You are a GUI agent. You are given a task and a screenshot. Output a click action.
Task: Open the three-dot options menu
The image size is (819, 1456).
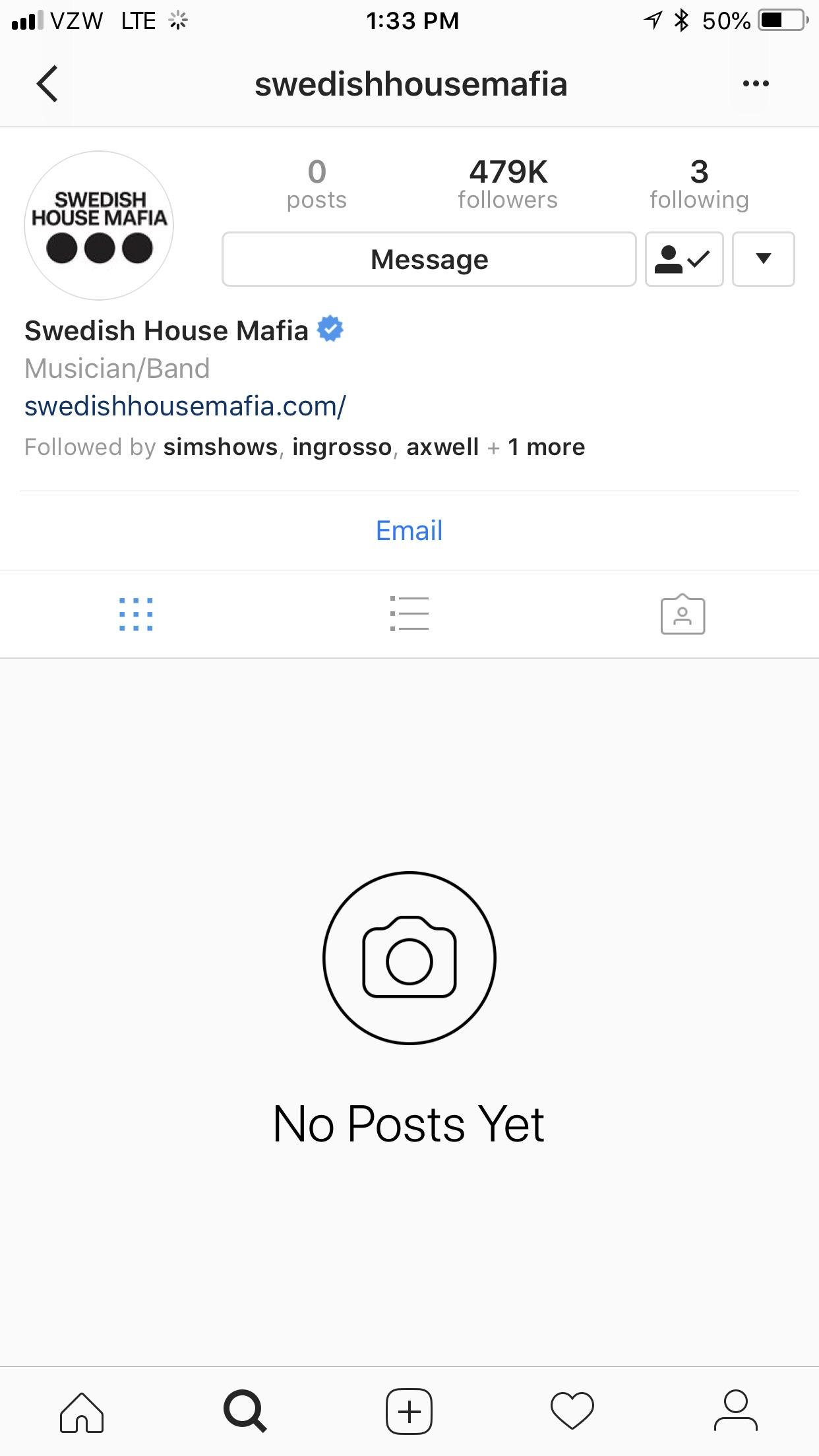click(756, 84)
